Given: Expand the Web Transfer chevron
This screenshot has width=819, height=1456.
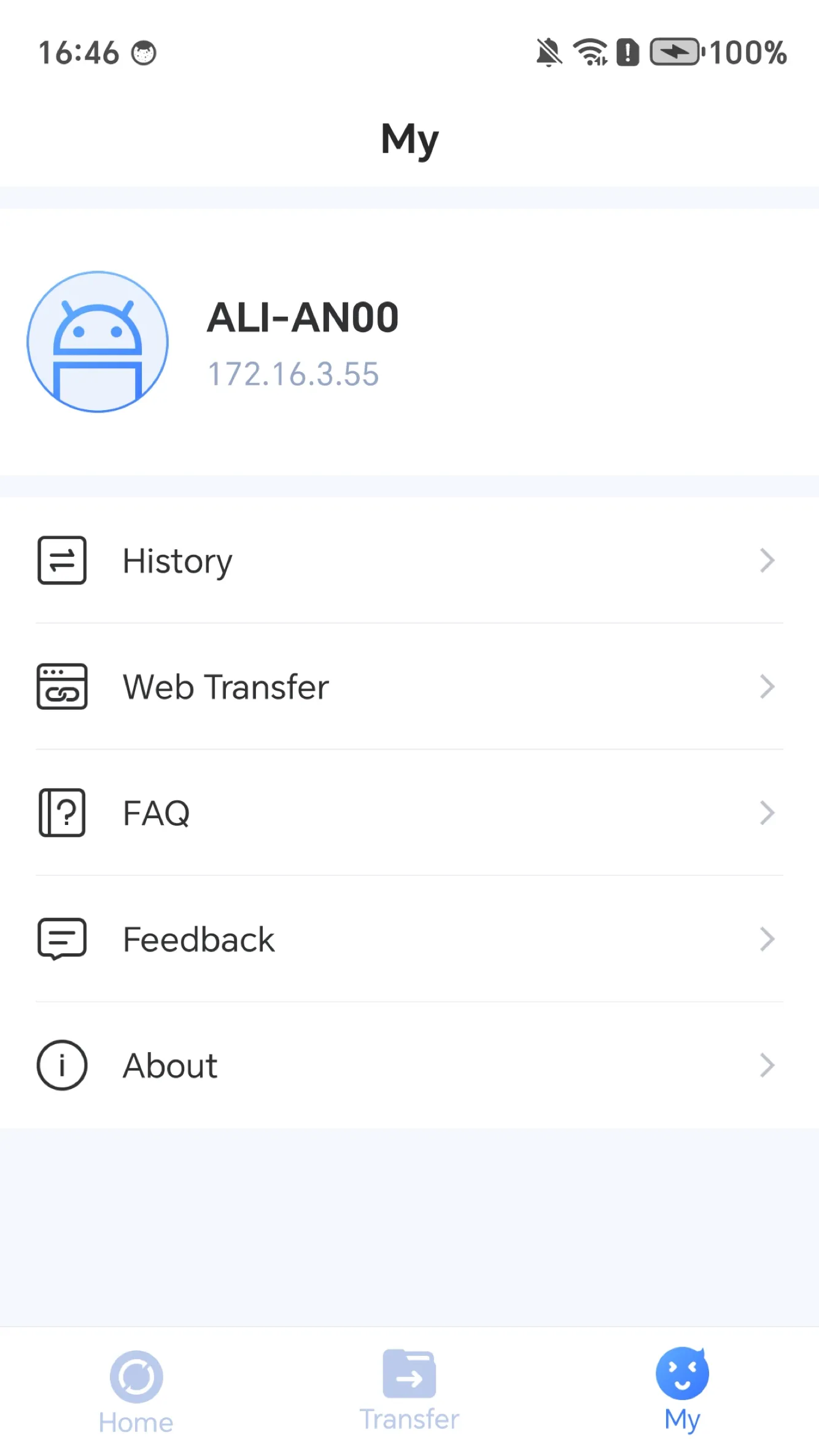Looking at the screenshot, I should click(x=767, y=687).
